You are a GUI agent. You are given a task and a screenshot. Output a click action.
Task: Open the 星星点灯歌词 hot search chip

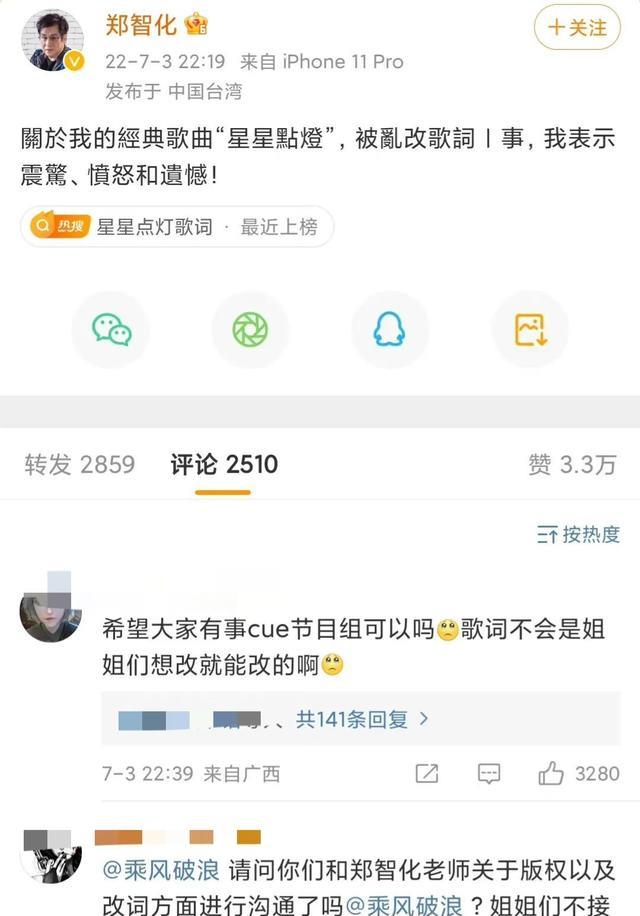click(177, 226)
